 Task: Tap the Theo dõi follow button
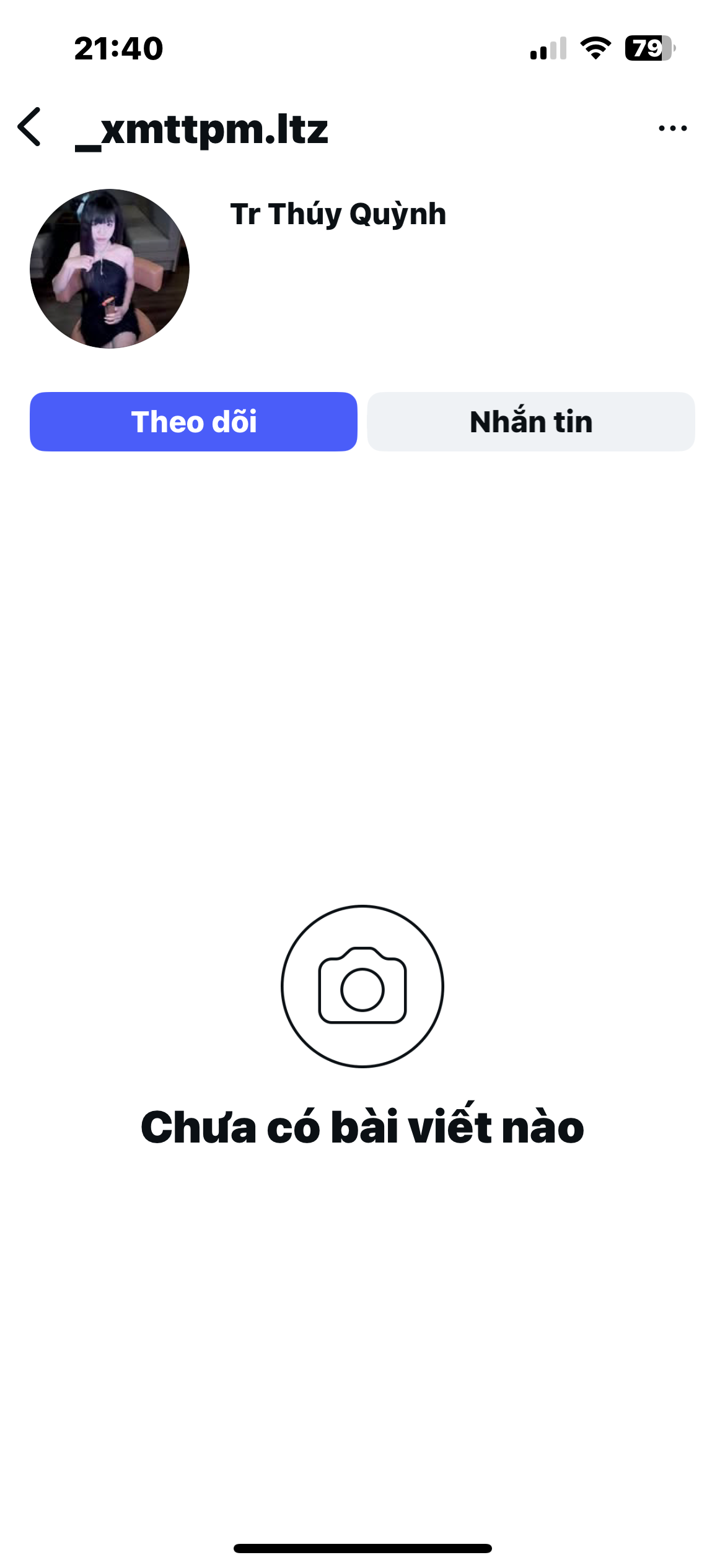pos(193,422)
